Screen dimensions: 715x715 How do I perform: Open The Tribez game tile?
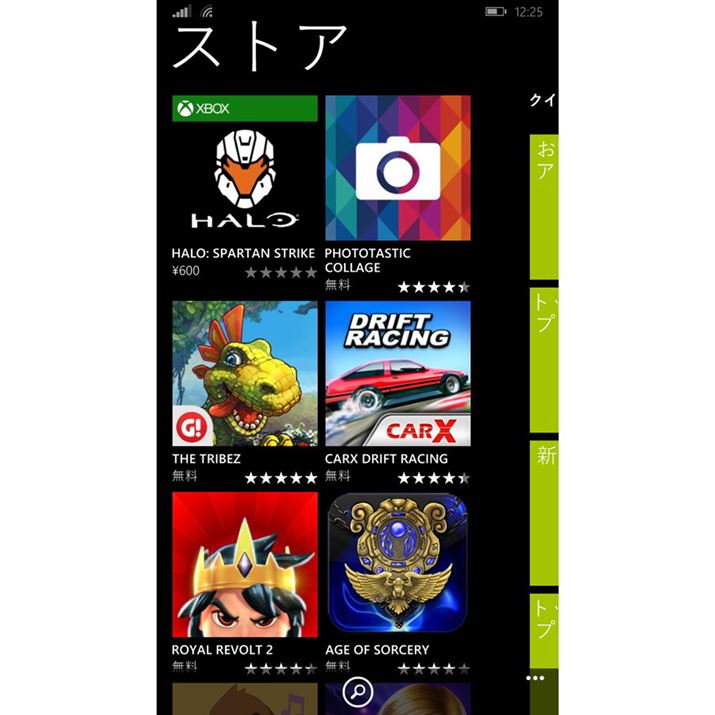[x=245, y=373]
